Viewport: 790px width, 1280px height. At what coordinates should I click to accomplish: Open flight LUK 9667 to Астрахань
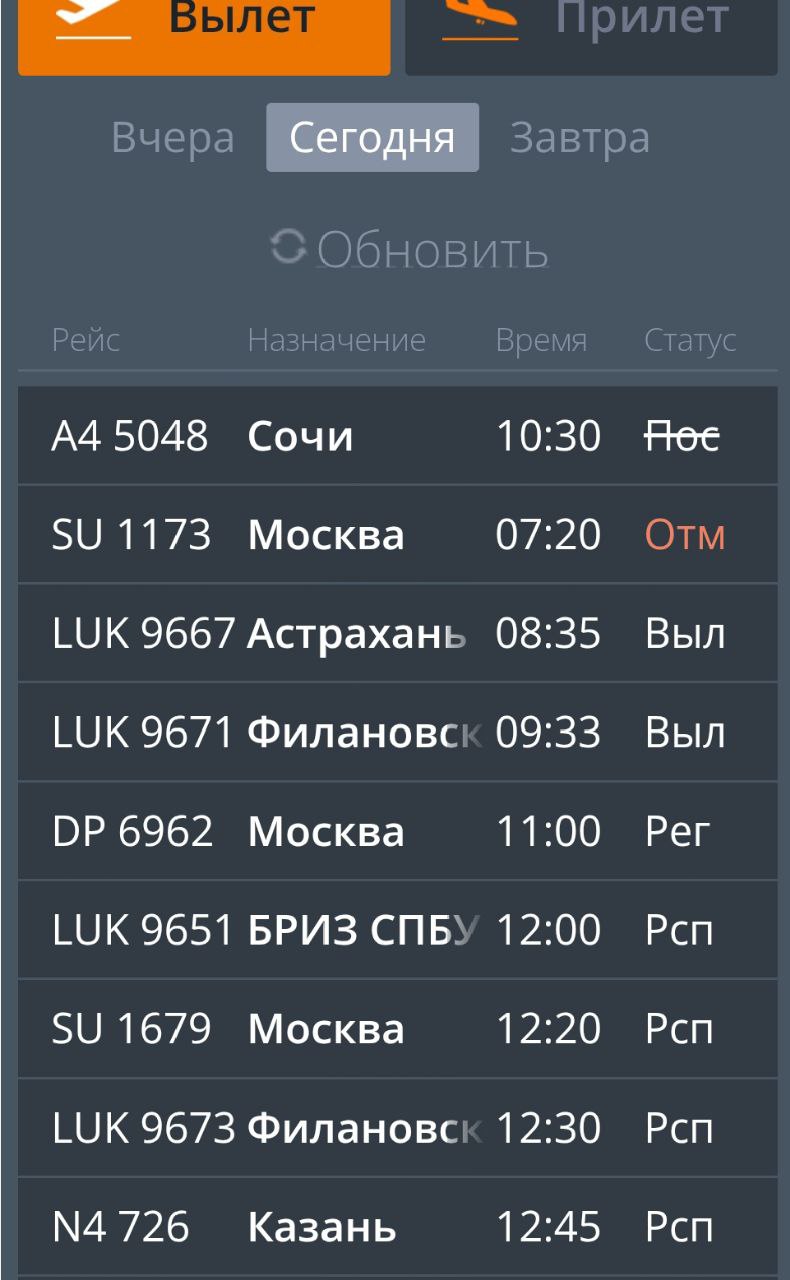pyautogui.click(x=397, y=634)
